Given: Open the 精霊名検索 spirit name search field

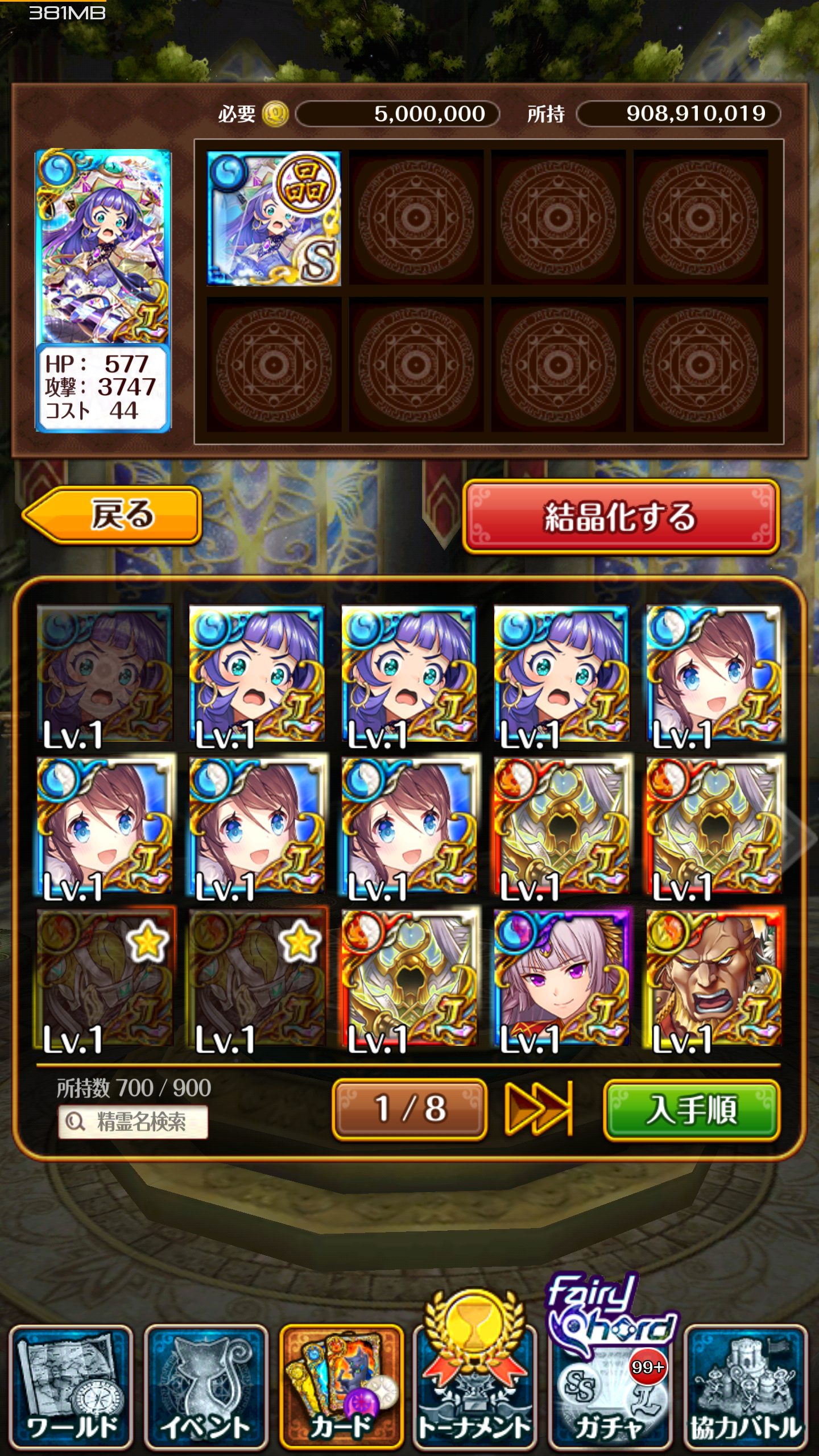Looking at the screenshot, I should [133, 1122].
